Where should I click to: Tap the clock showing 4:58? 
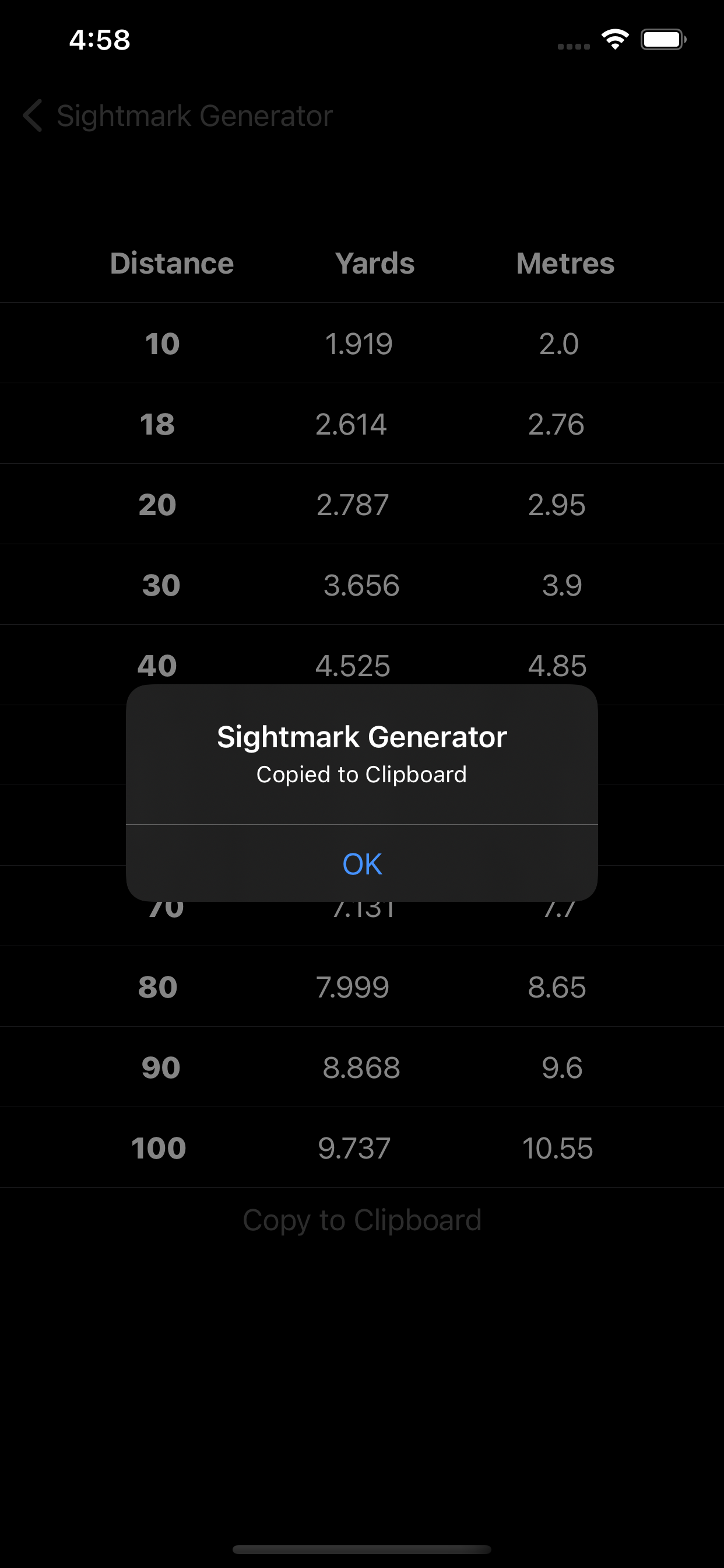coord(99,39)
